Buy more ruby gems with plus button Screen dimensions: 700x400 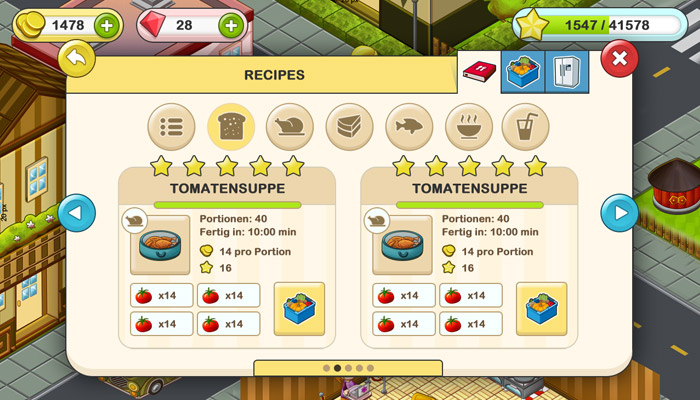[231, 24]
